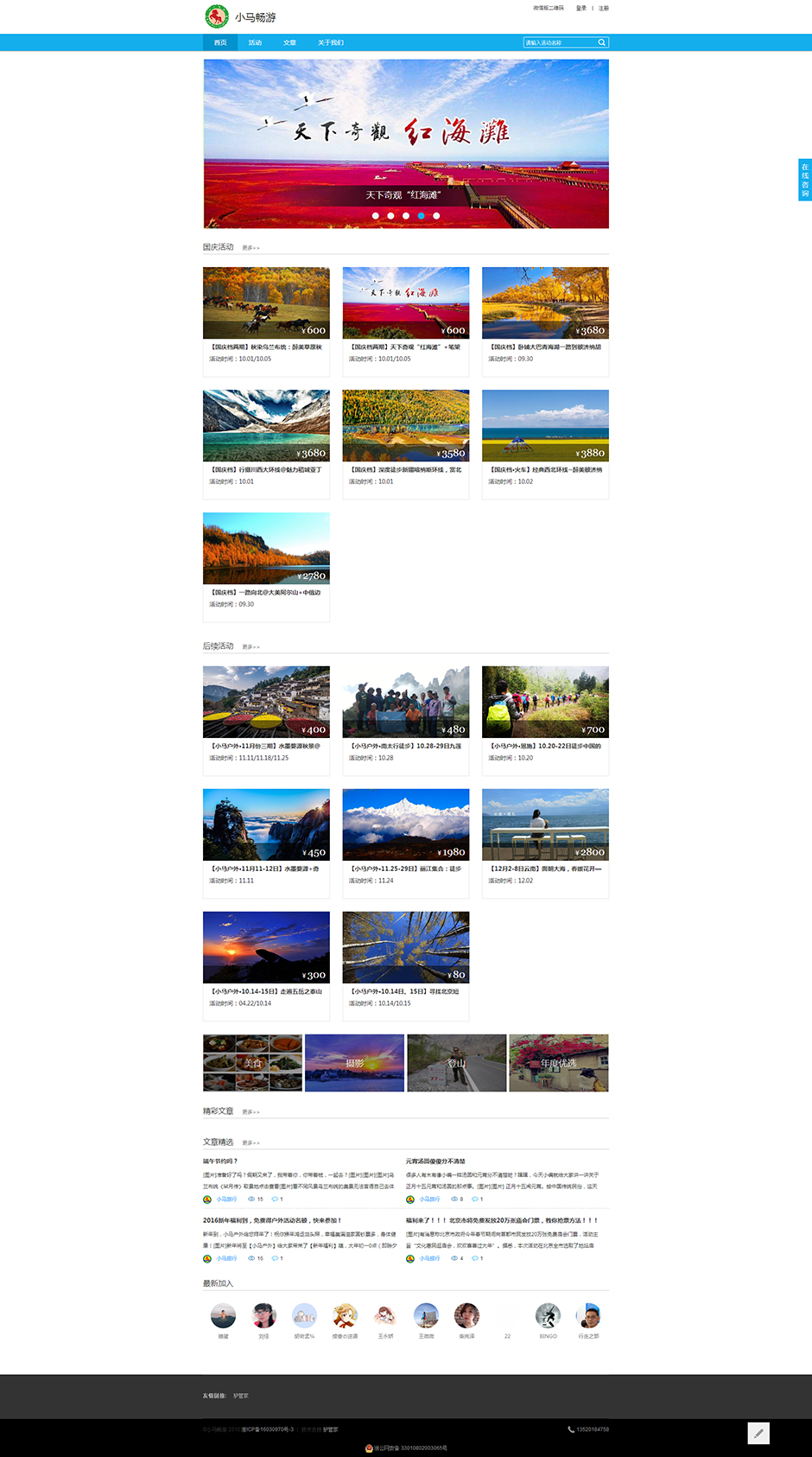Open the 在线咨询 side button
812x1457 pixels.
[x=804, y=180]
